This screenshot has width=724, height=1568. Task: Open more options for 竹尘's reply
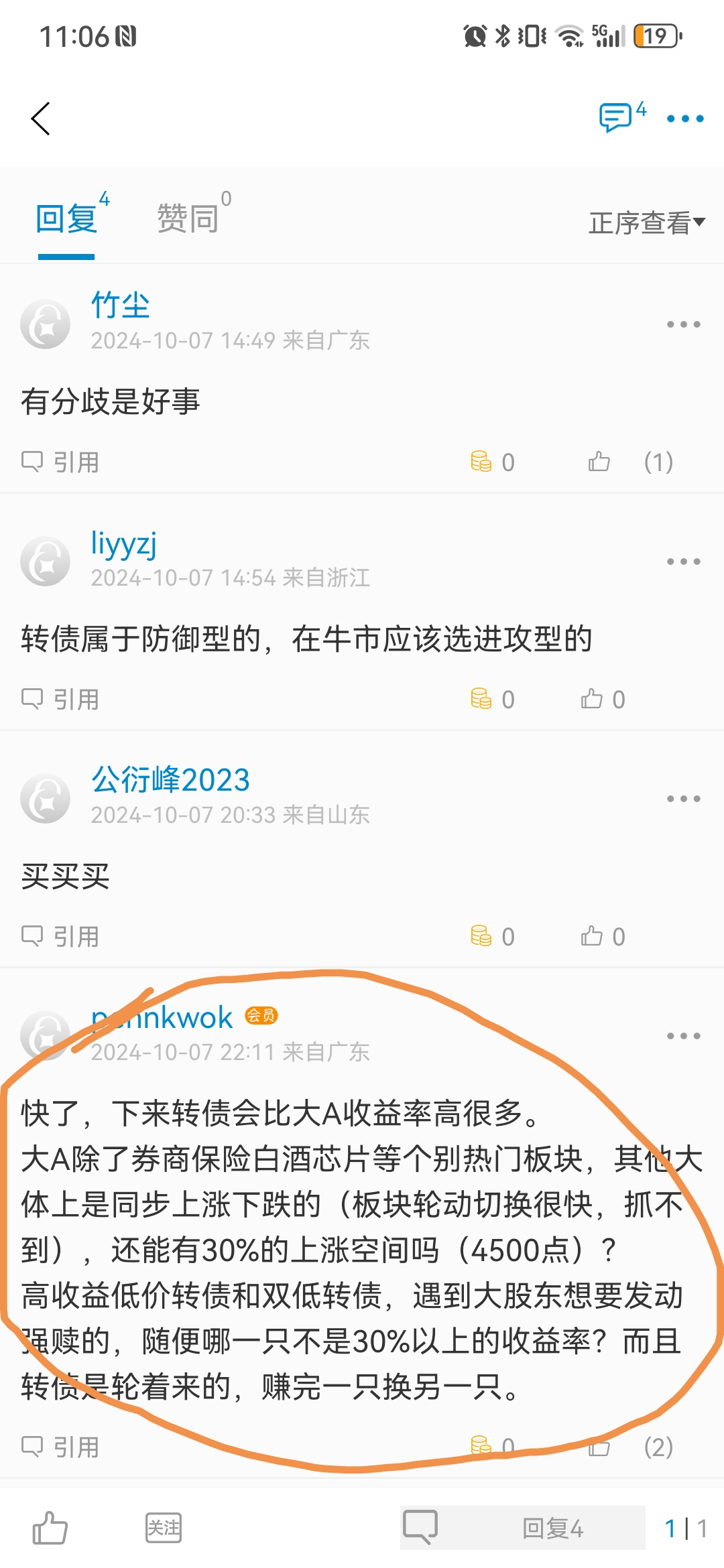[683, 324]
